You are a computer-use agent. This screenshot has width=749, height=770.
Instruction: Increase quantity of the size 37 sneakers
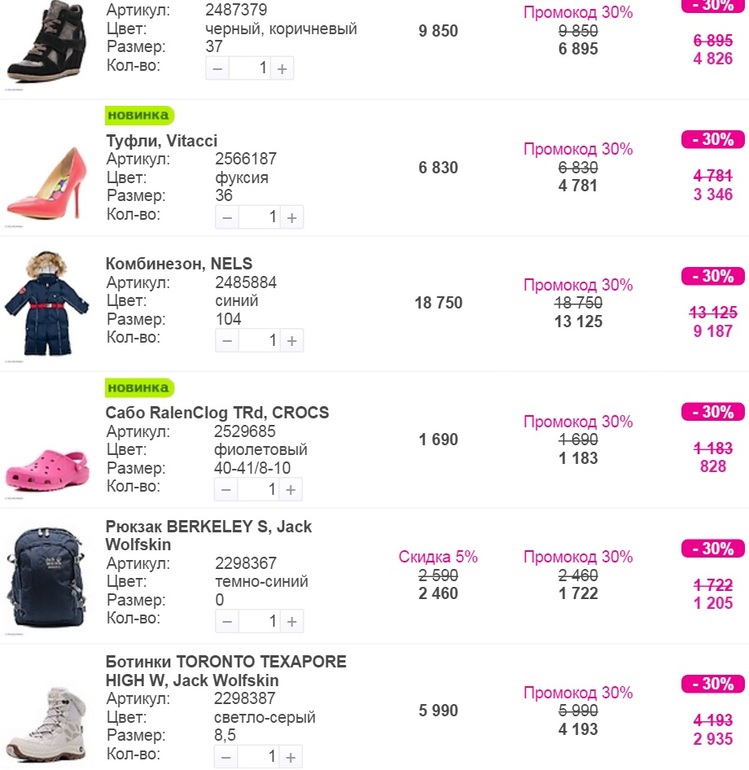[282, 68]
